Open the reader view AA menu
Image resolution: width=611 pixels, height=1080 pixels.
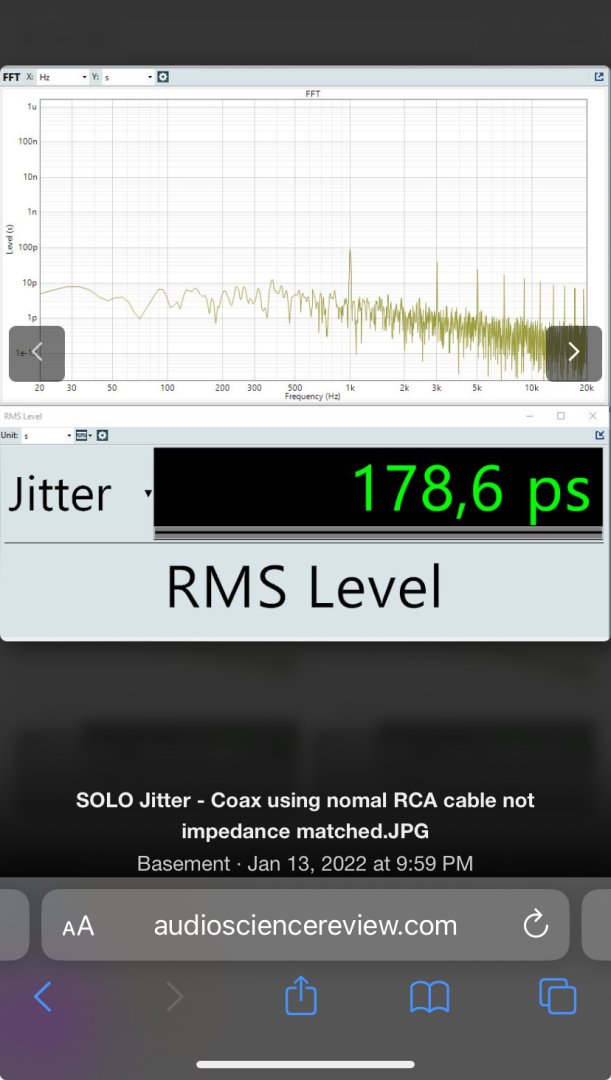(x=78, y=926)
